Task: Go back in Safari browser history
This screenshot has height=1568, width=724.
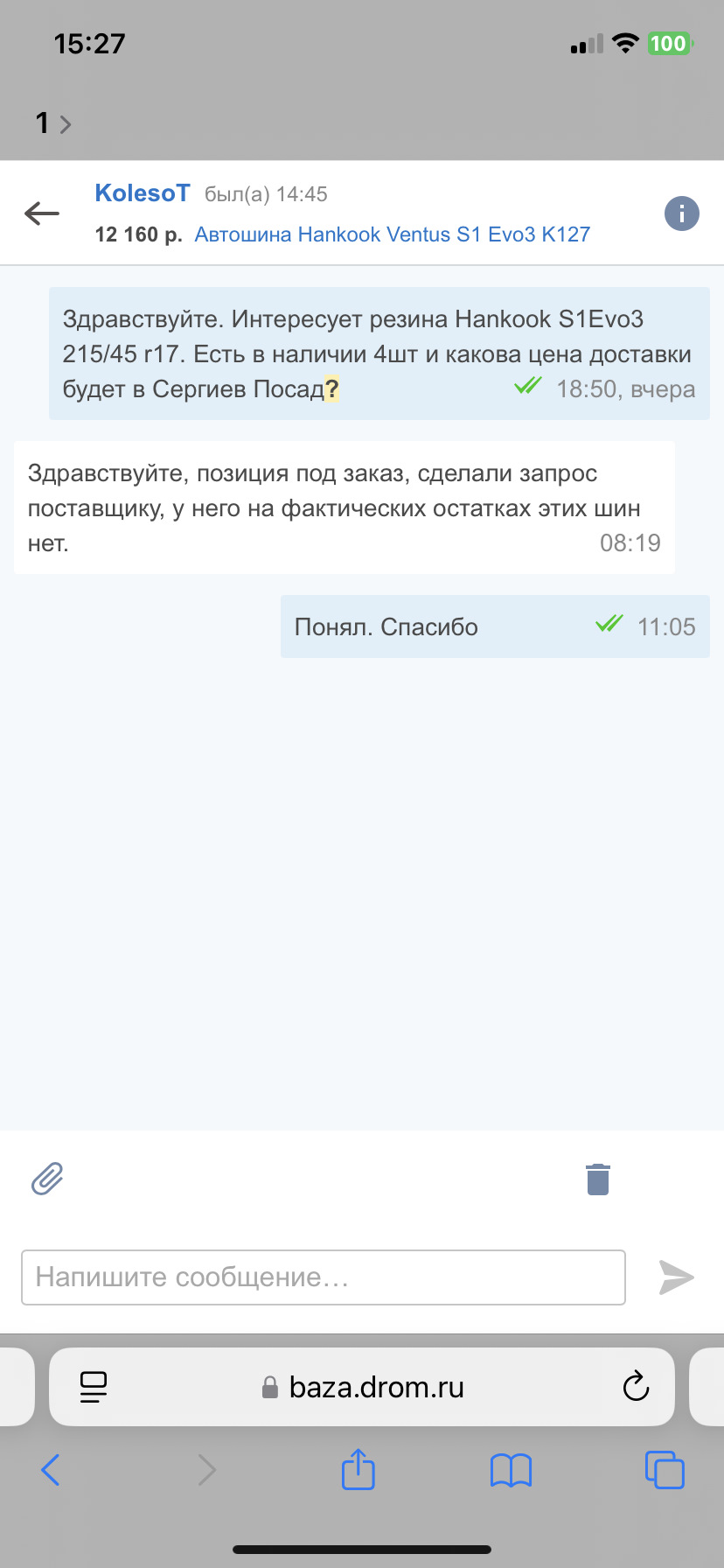Action: [x=51, y=1470]
